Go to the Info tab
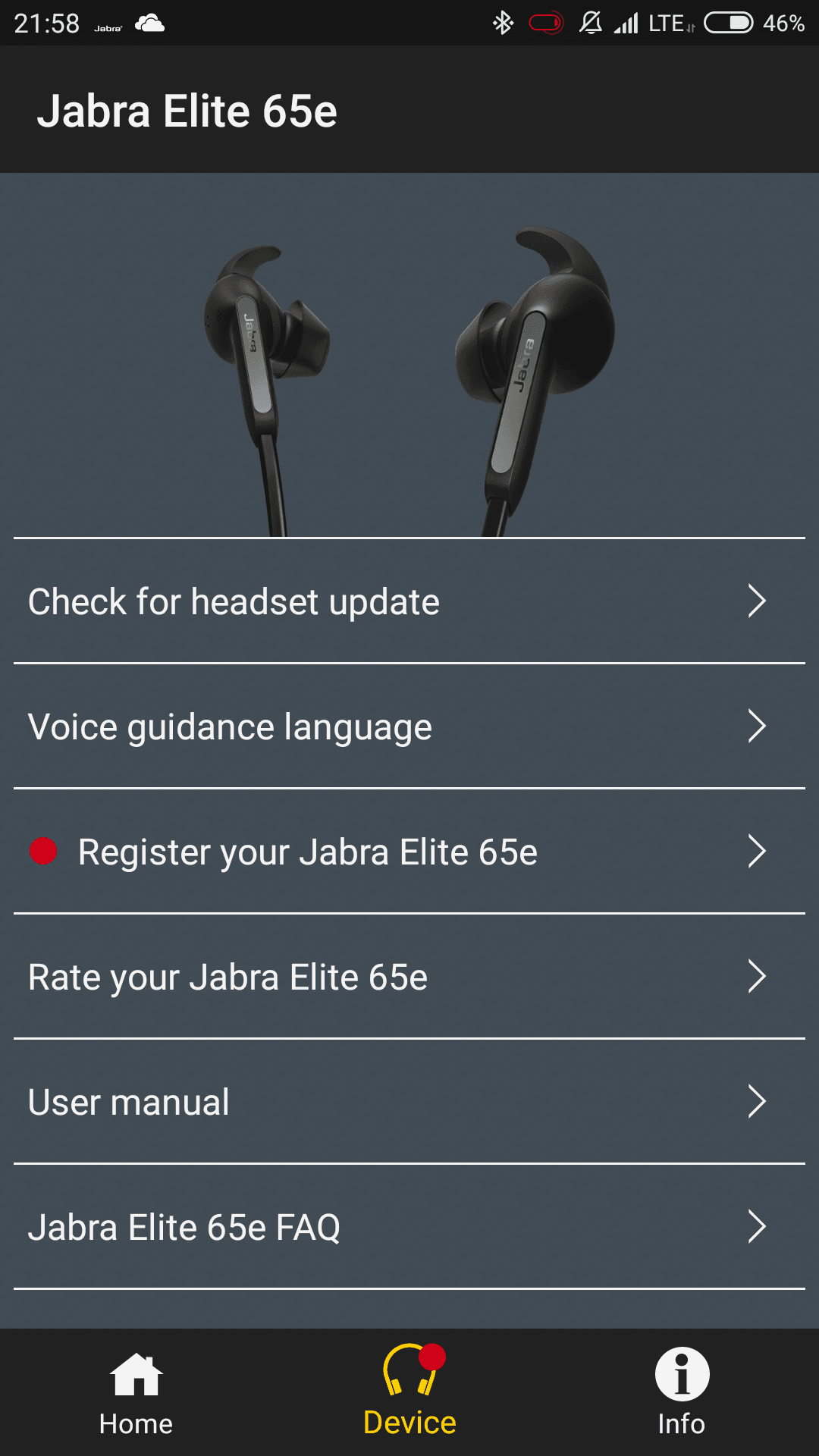This screenshot has height=1456, width=819. tap(682, 1394)
